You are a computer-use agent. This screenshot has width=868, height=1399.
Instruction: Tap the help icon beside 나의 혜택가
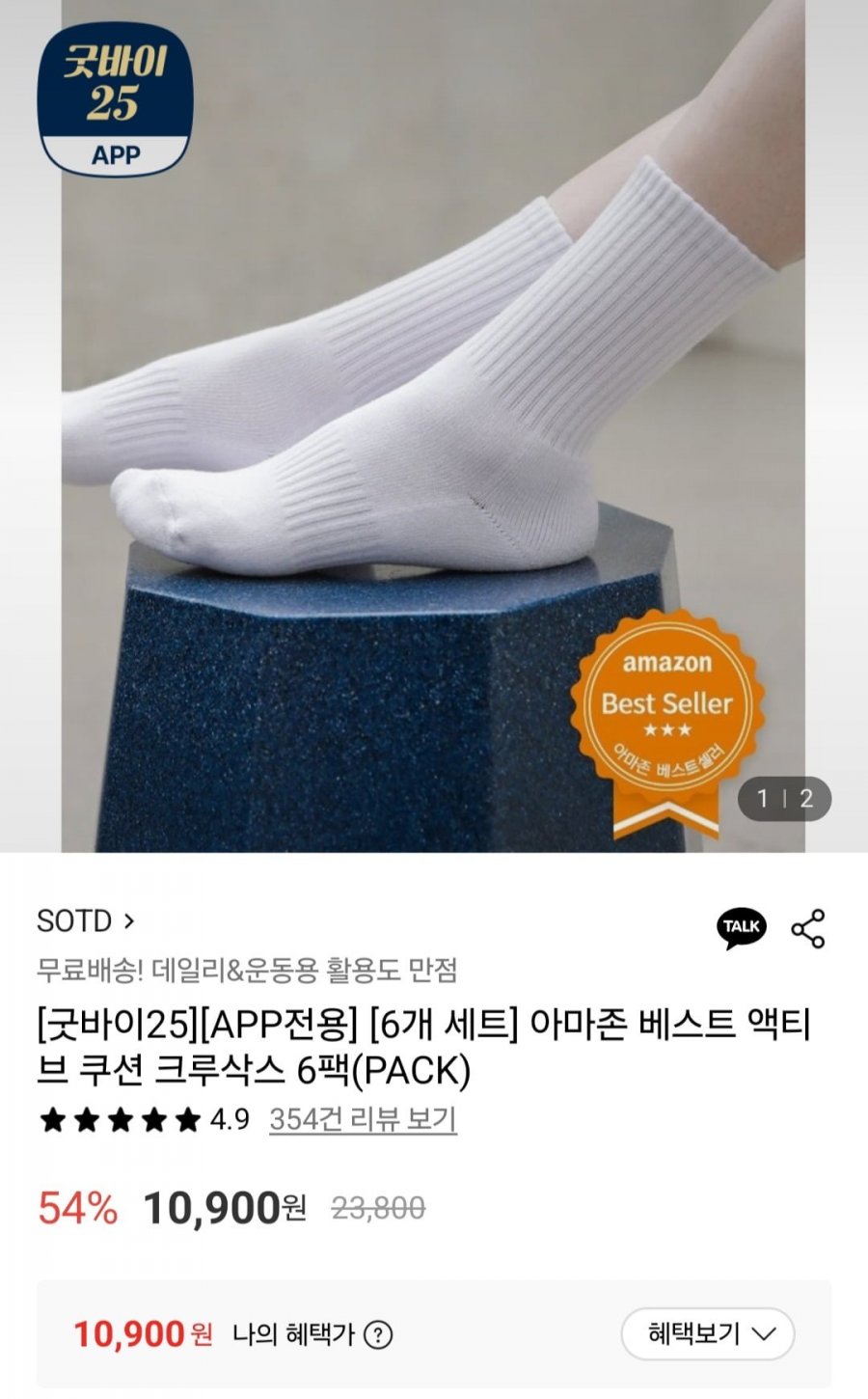point(378,1335)
